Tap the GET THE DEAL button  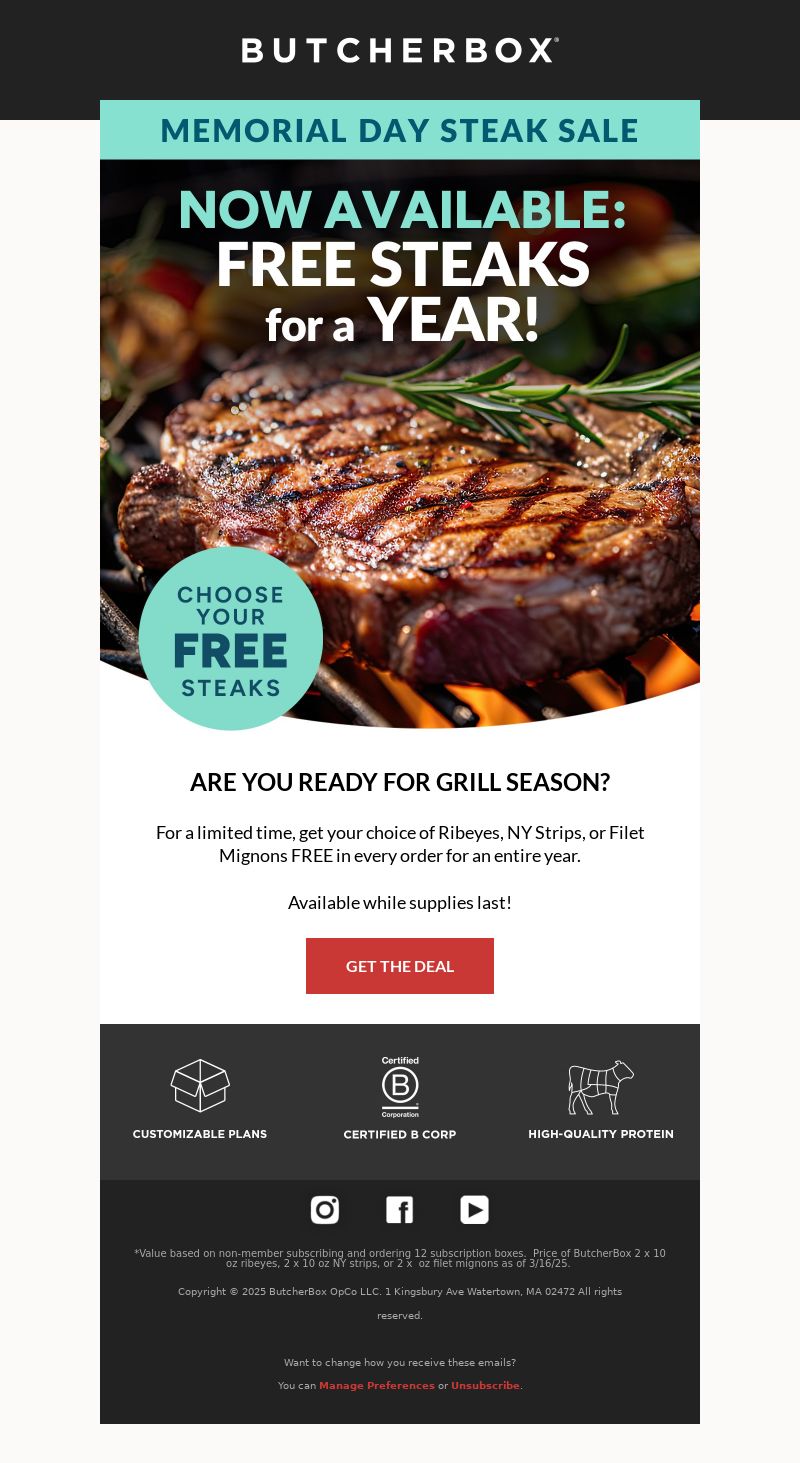point(400,966)
